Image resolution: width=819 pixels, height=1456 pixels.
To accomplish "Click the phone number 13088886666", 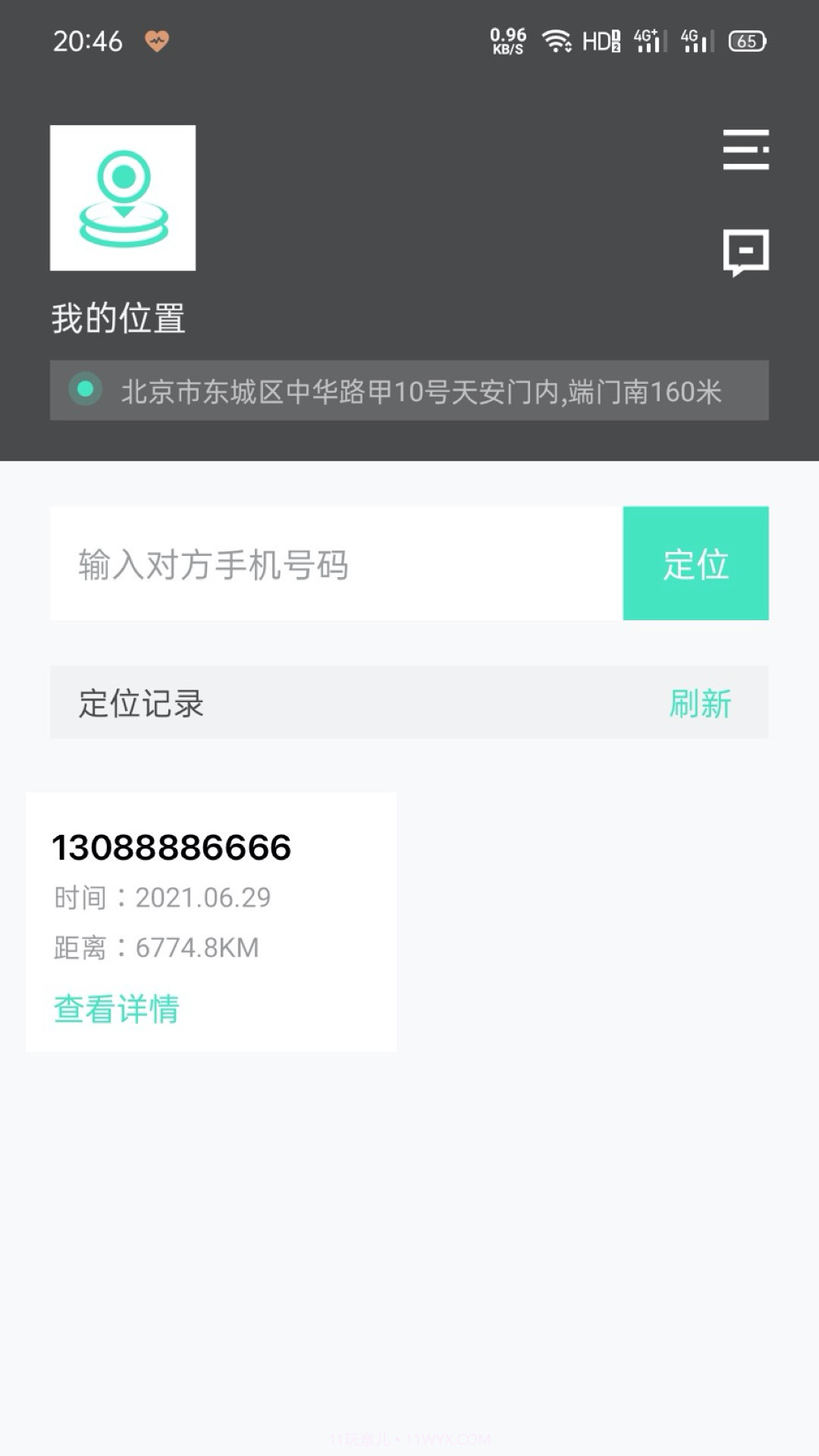I will pos(171,848).
